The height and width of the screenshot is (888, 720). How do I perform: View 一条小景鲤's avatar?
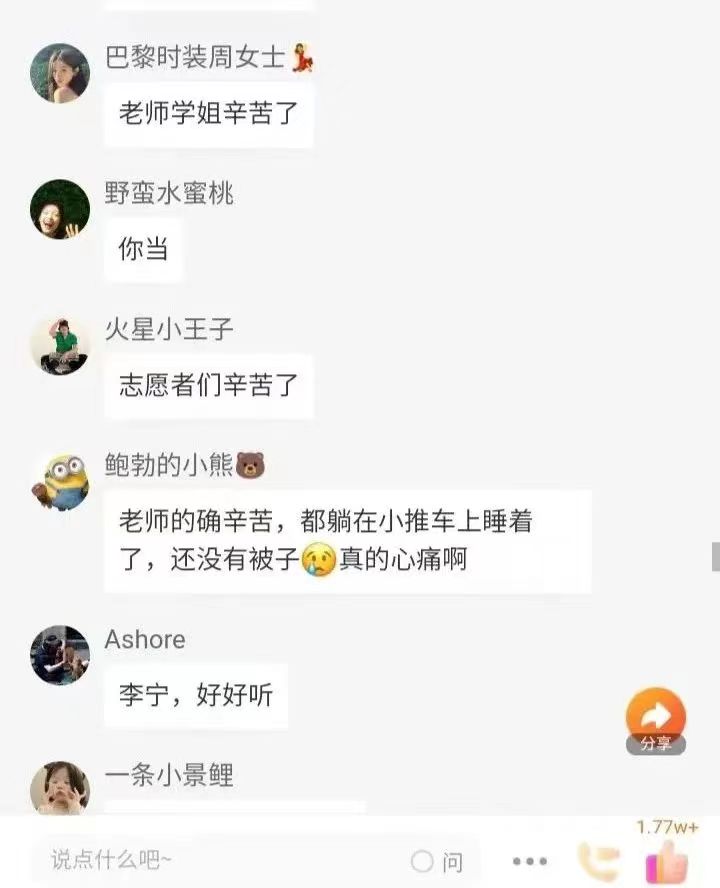pos(60,789)
